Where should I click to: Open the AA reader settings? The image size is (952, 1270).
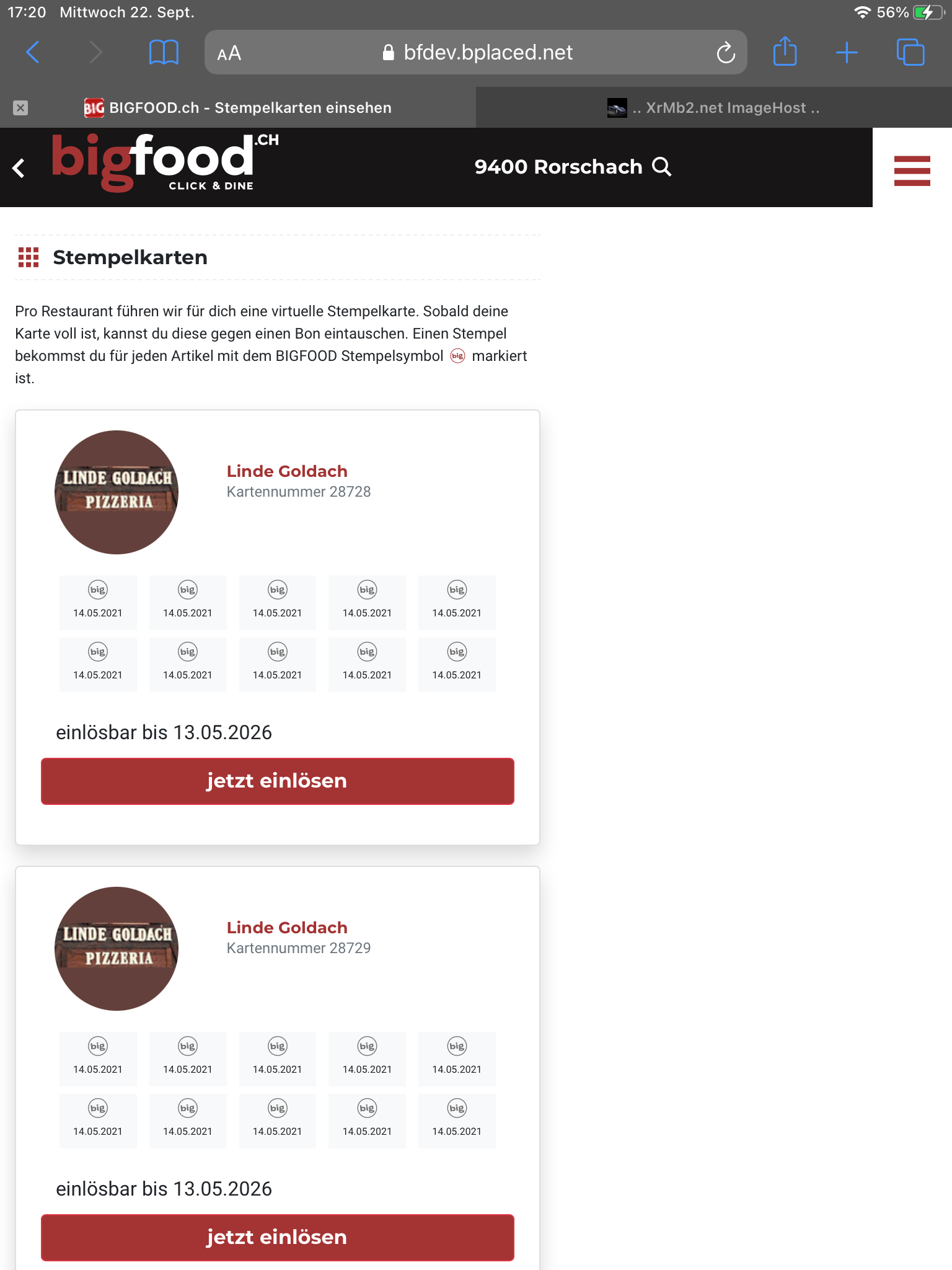(229, 53)
